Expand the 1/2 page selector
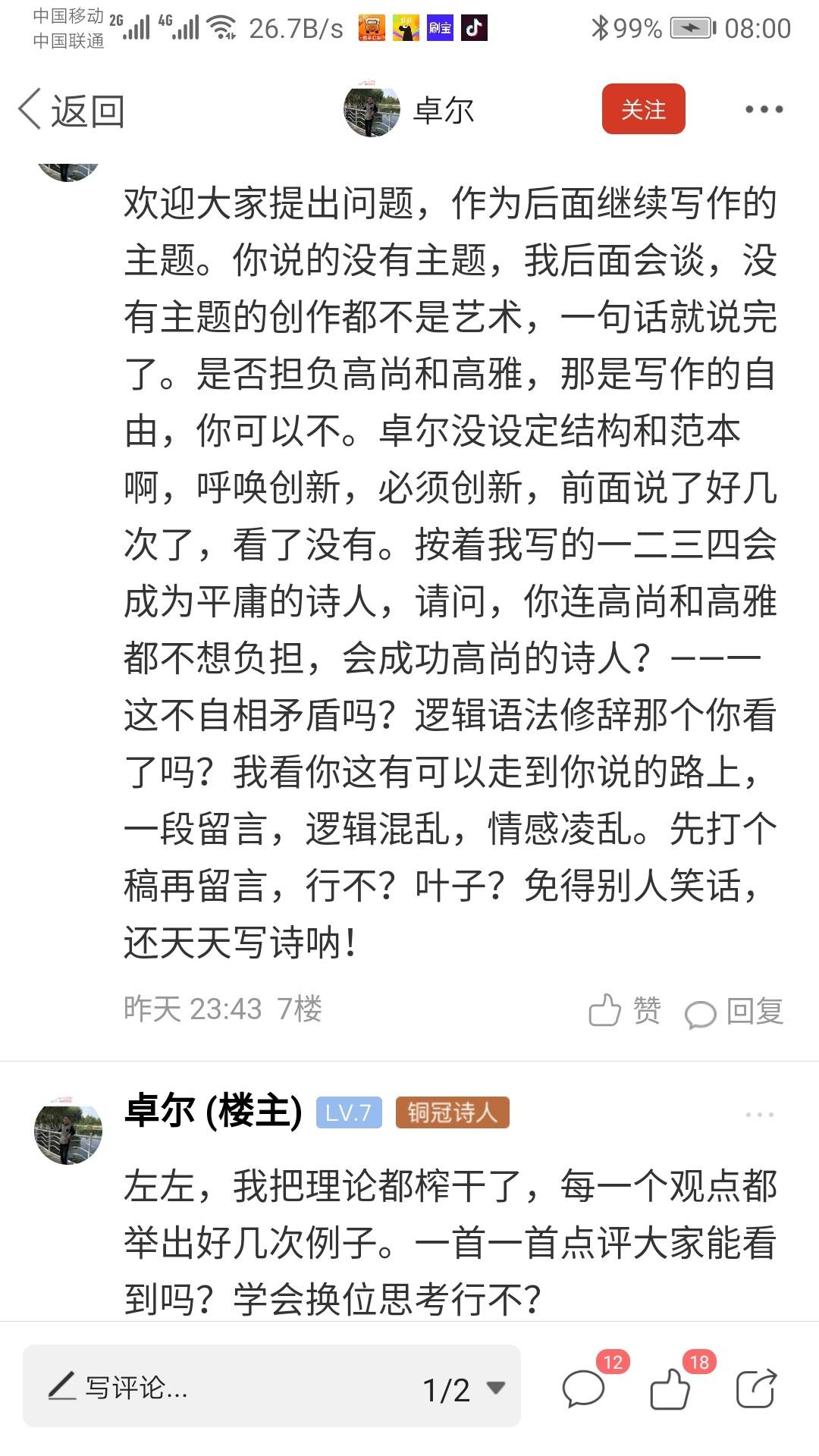The width and height of the screenshot is (819, 1456). click(463, 1389)
